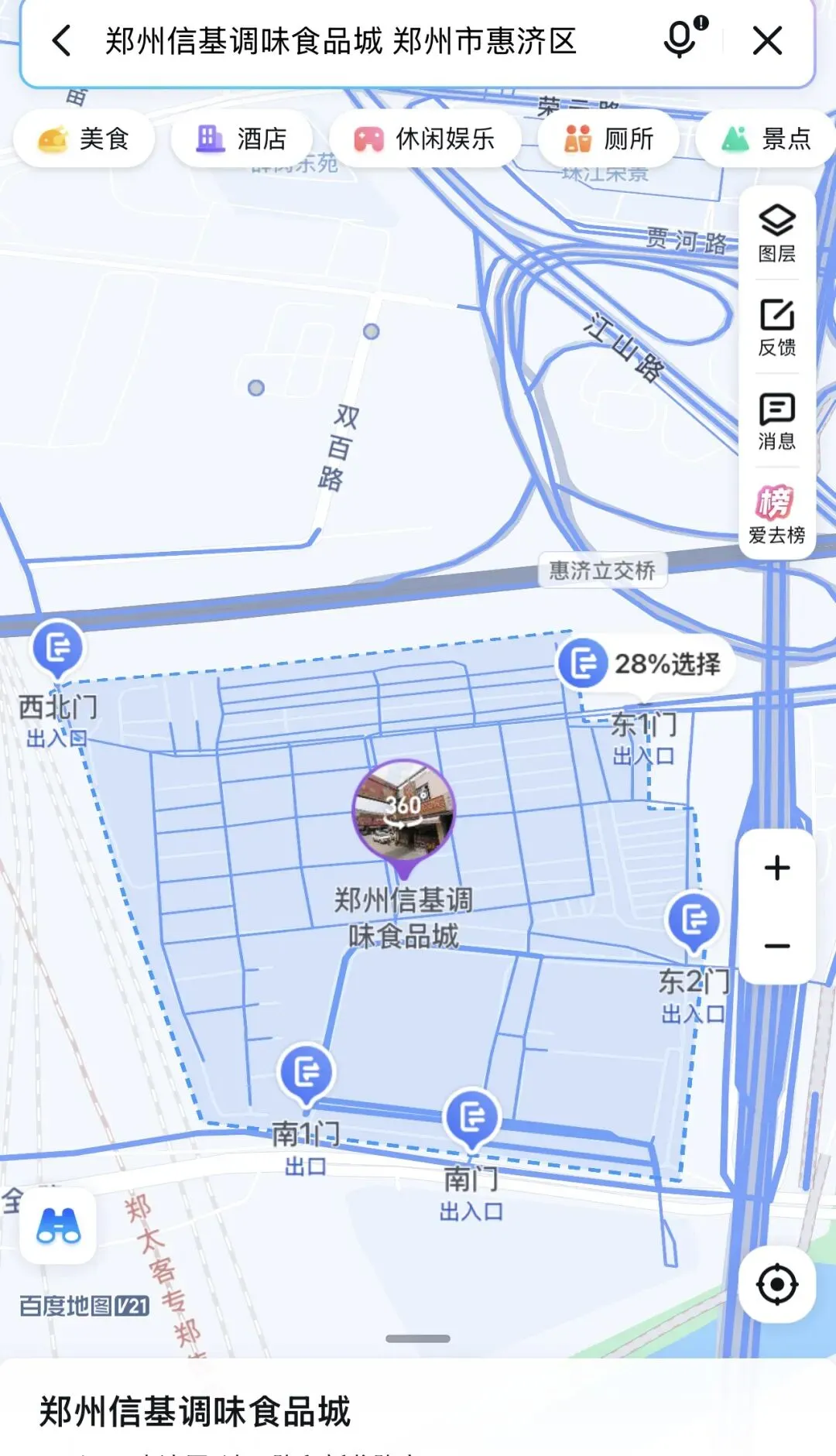Choose the 休闲娱乐 chip

pos(424,139)
